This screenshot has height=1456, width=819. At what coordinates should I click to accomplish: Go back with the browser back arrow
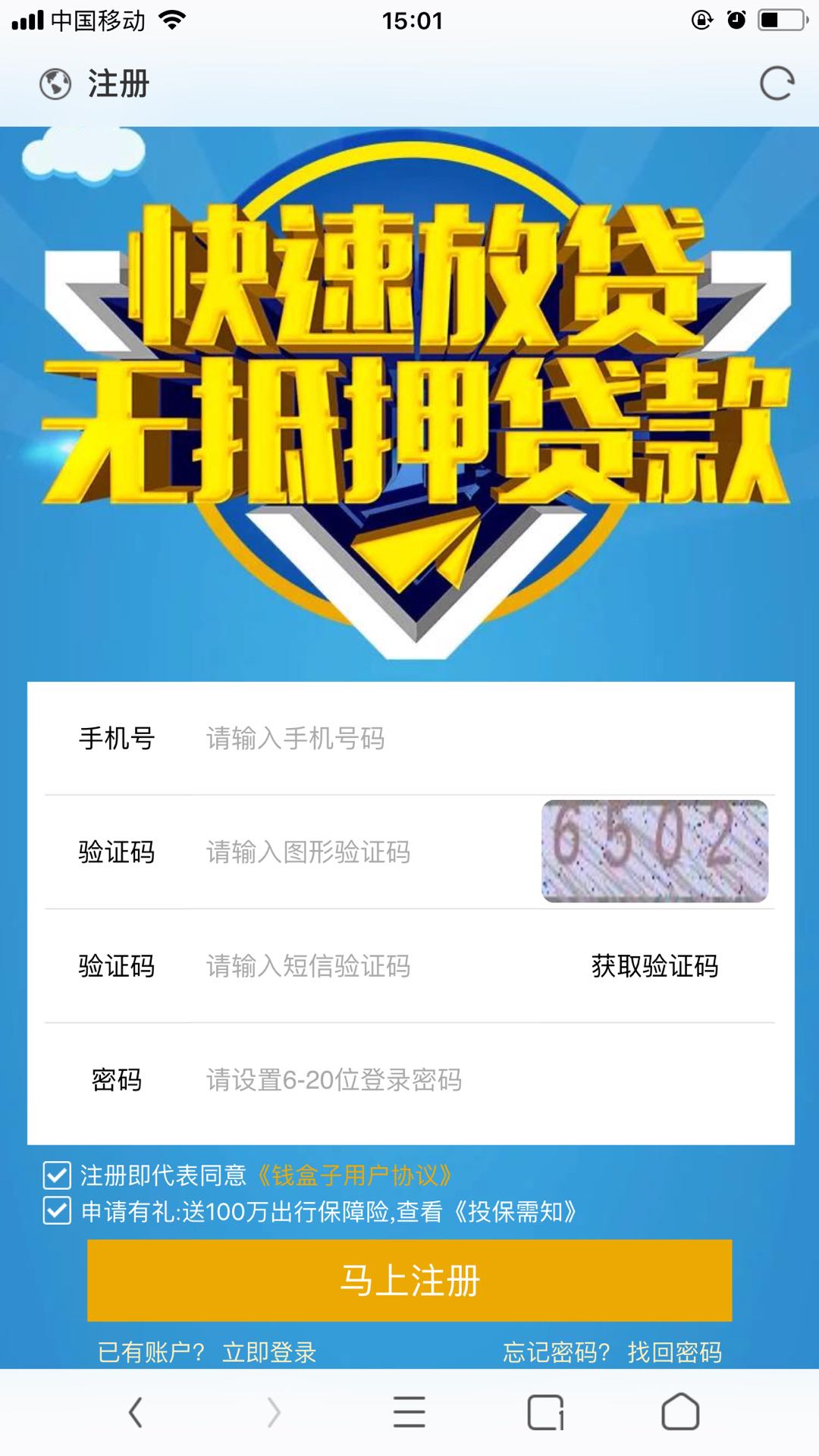[136, 1412]
